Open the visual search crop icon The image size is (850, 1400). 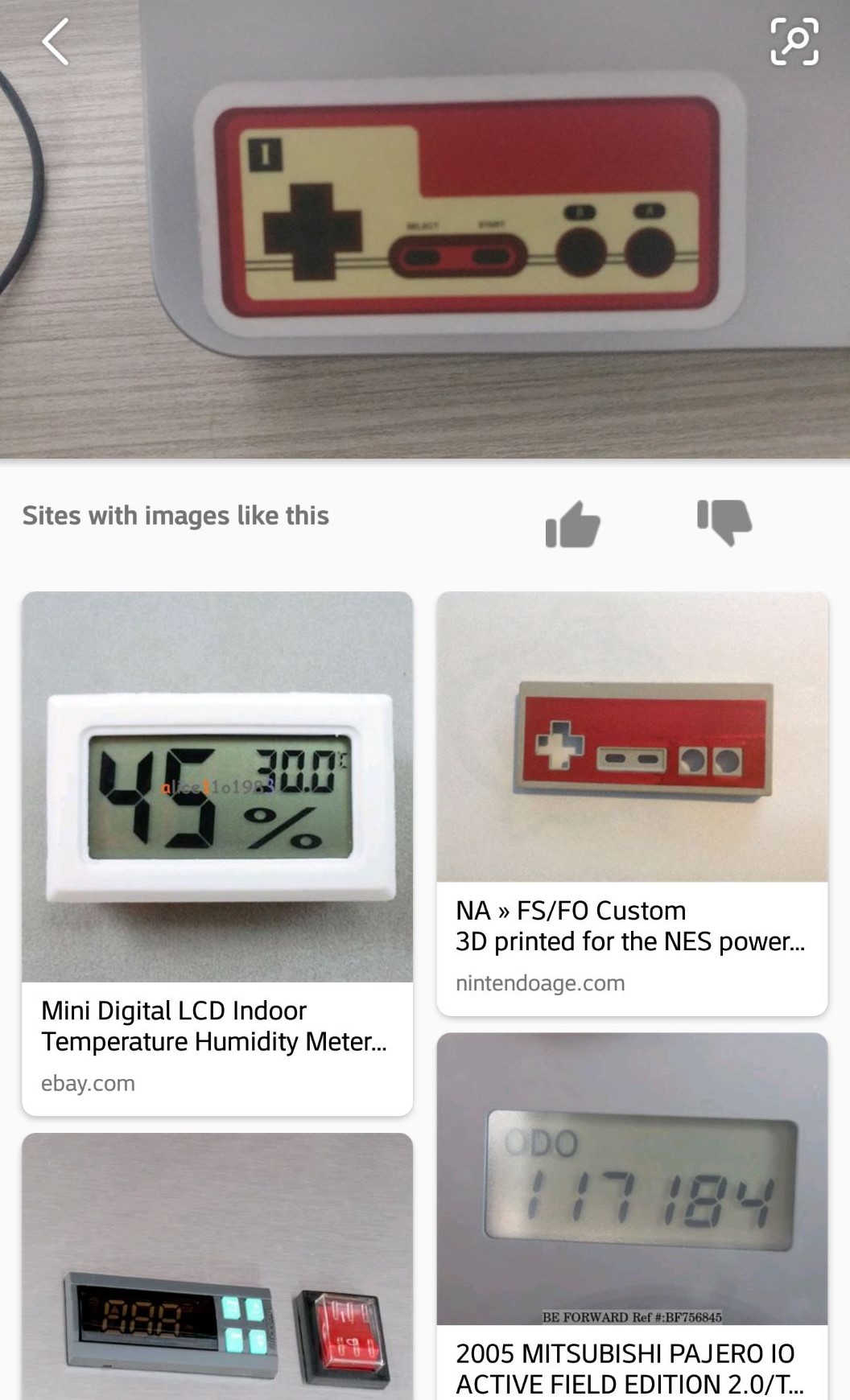794,42
